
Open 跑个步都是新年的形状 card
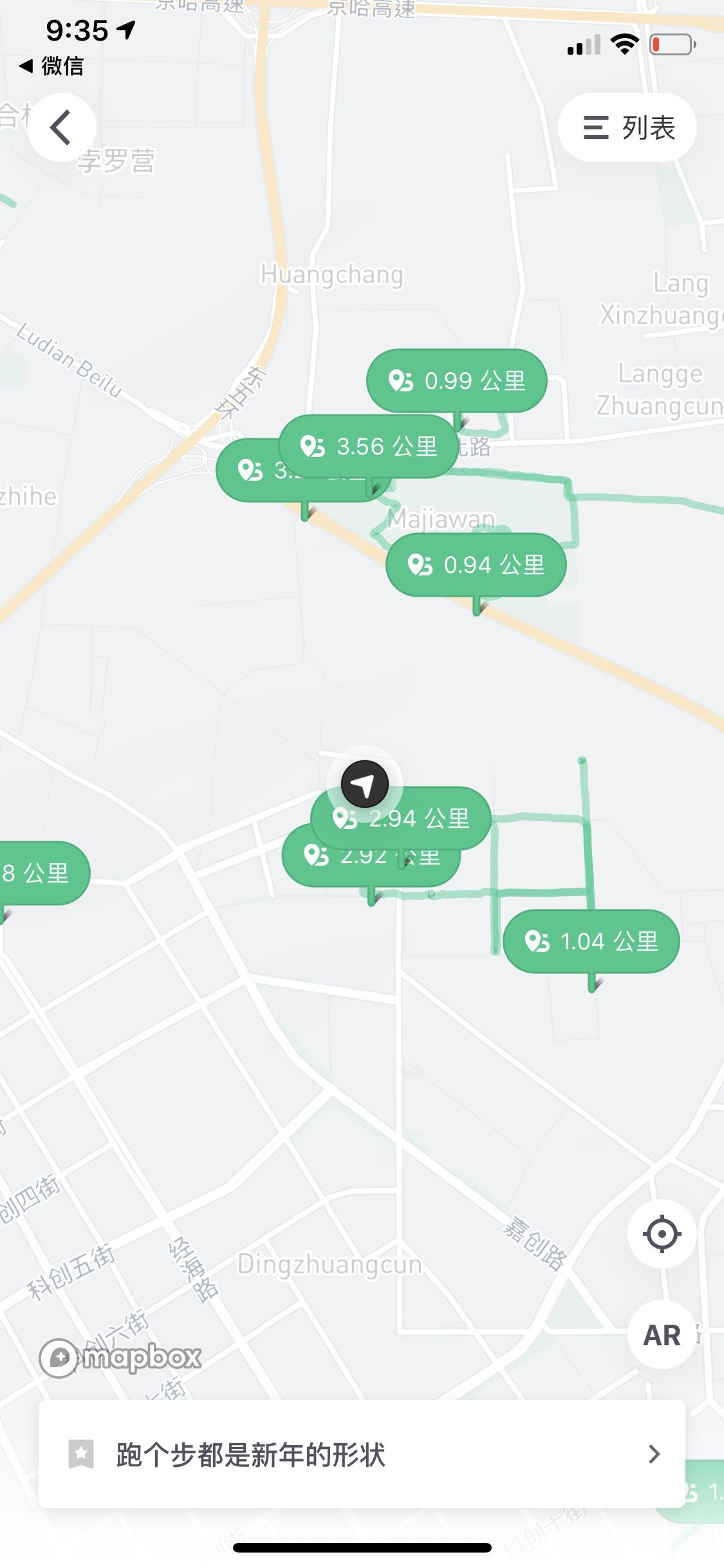(x=362, y=1454)
